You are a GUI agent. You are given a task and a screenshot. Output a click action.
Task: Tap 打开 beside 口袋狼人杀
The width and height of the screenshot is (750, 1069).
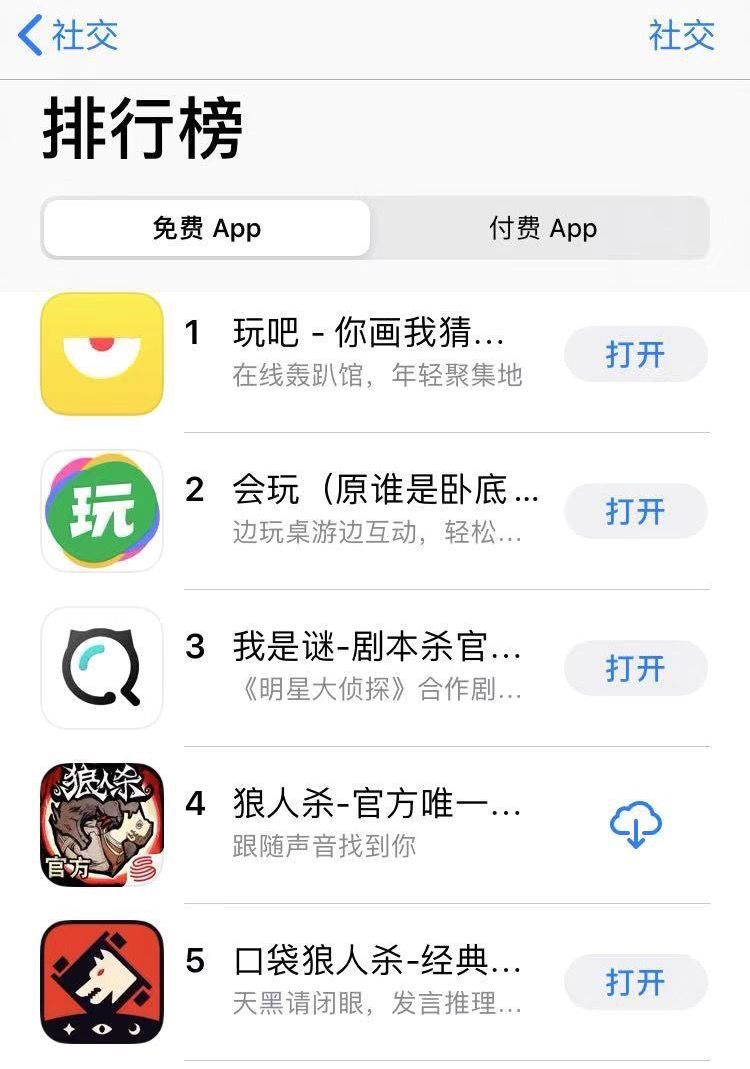[x=635, y=982]
